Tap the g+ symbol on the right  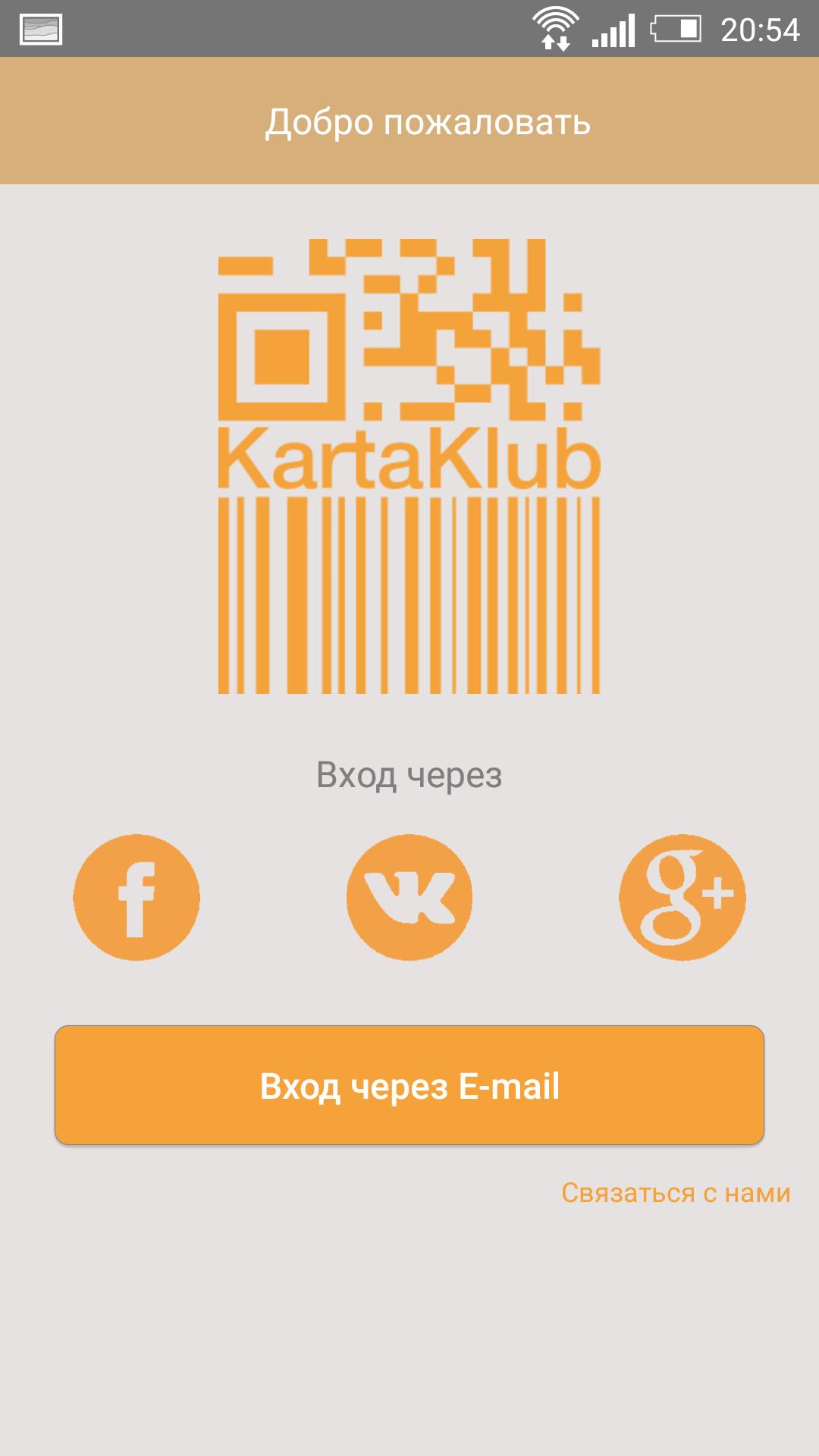[x=682, y=899]
